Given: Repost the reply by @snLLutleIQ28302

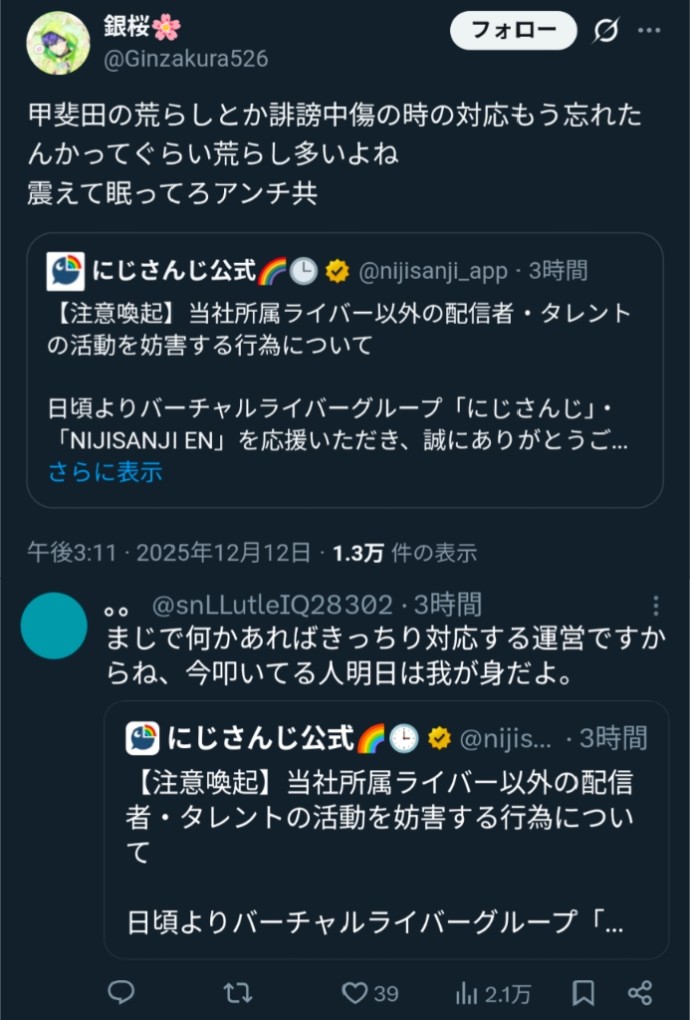Looking at the screenshot, I should click(x=237, y=992).
